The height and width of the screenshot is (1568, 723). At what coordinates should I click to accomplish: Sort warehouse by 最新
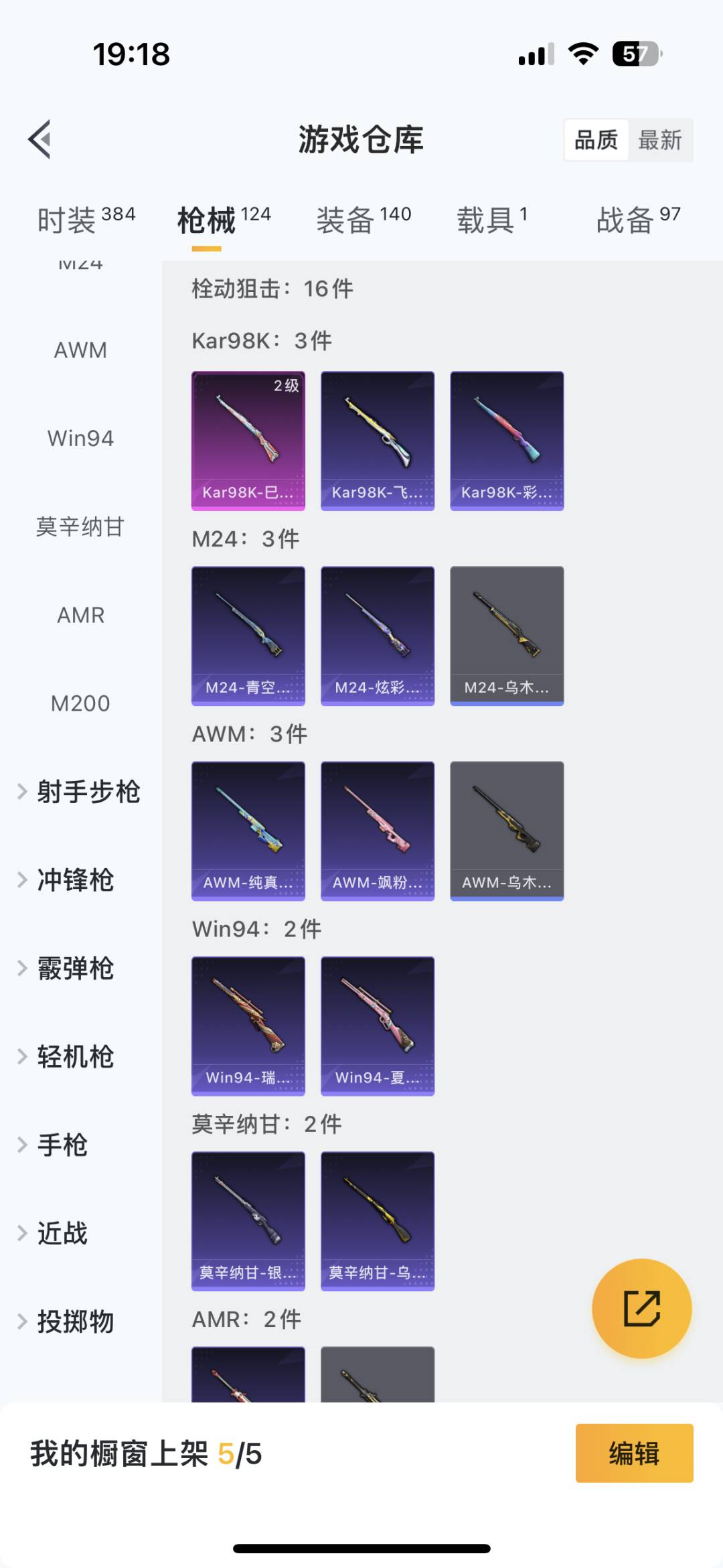click(x=659, y=140)
